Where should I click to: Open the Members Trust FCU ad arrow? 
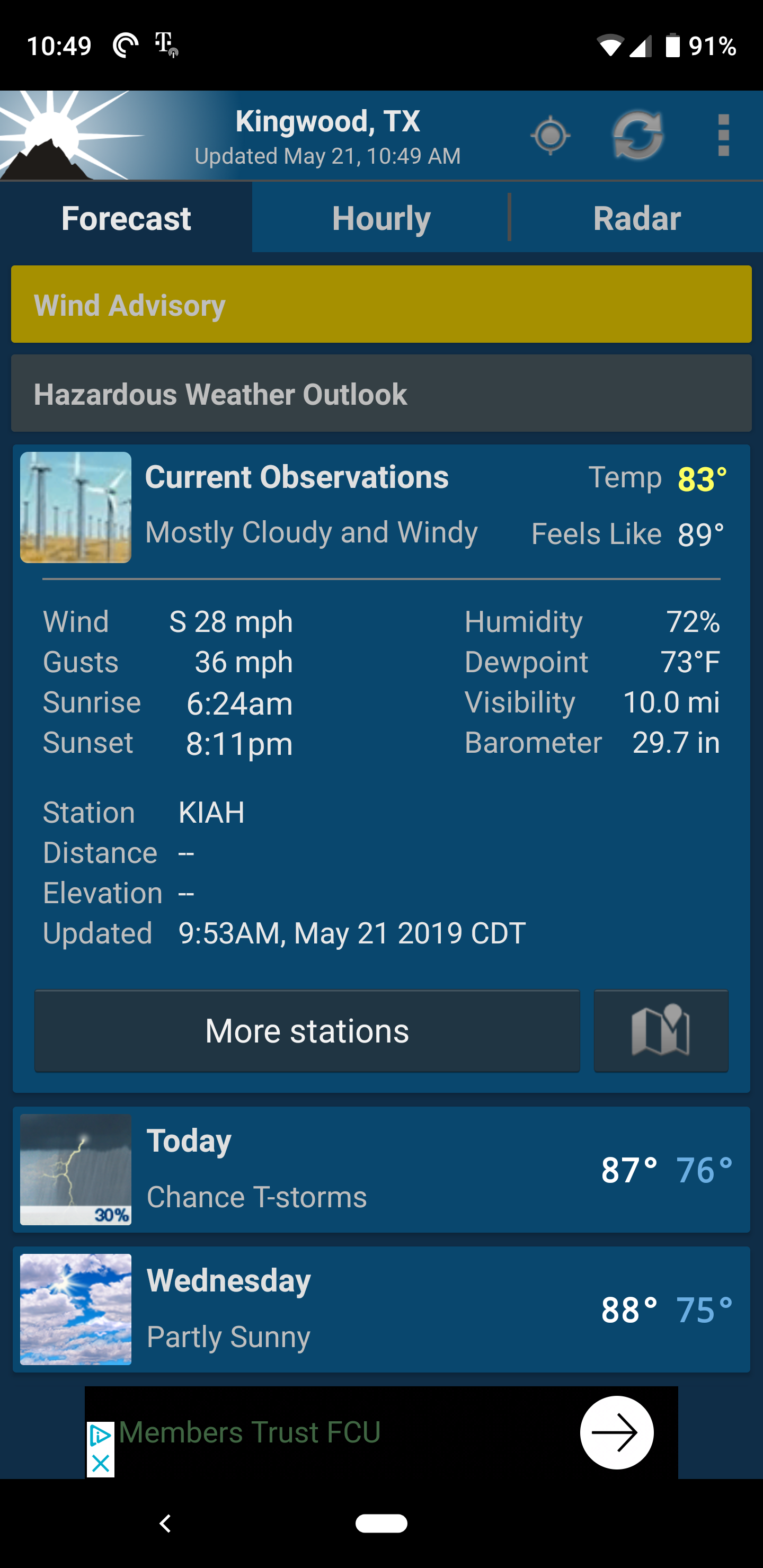tap(616, 1432)
